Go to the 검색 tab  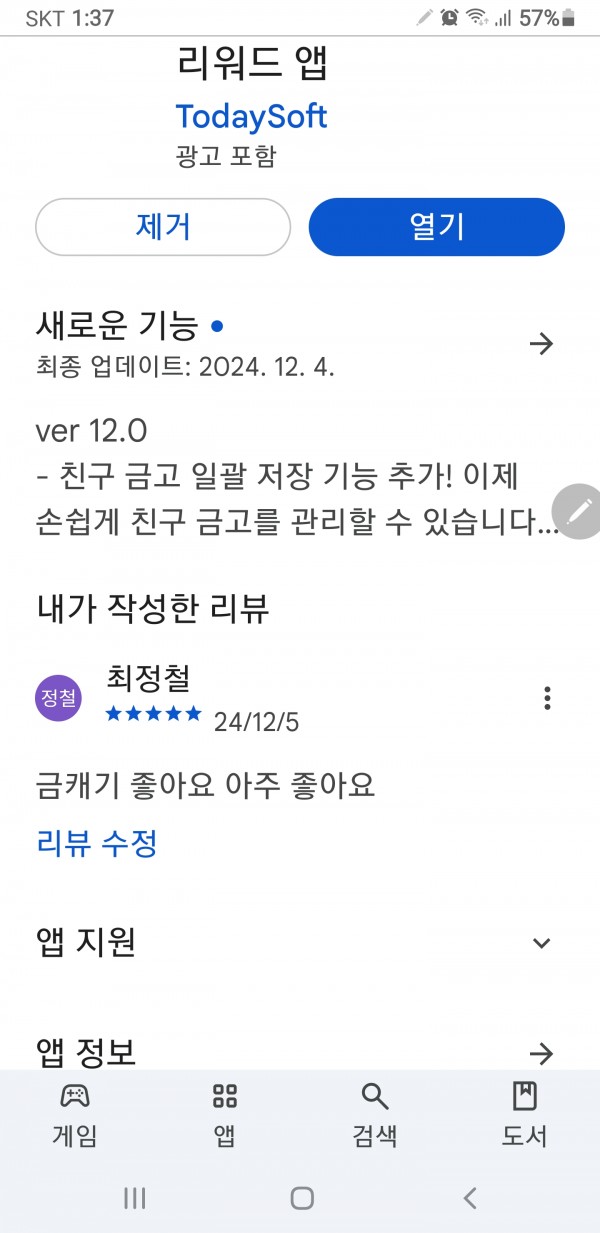[375, 1114]
